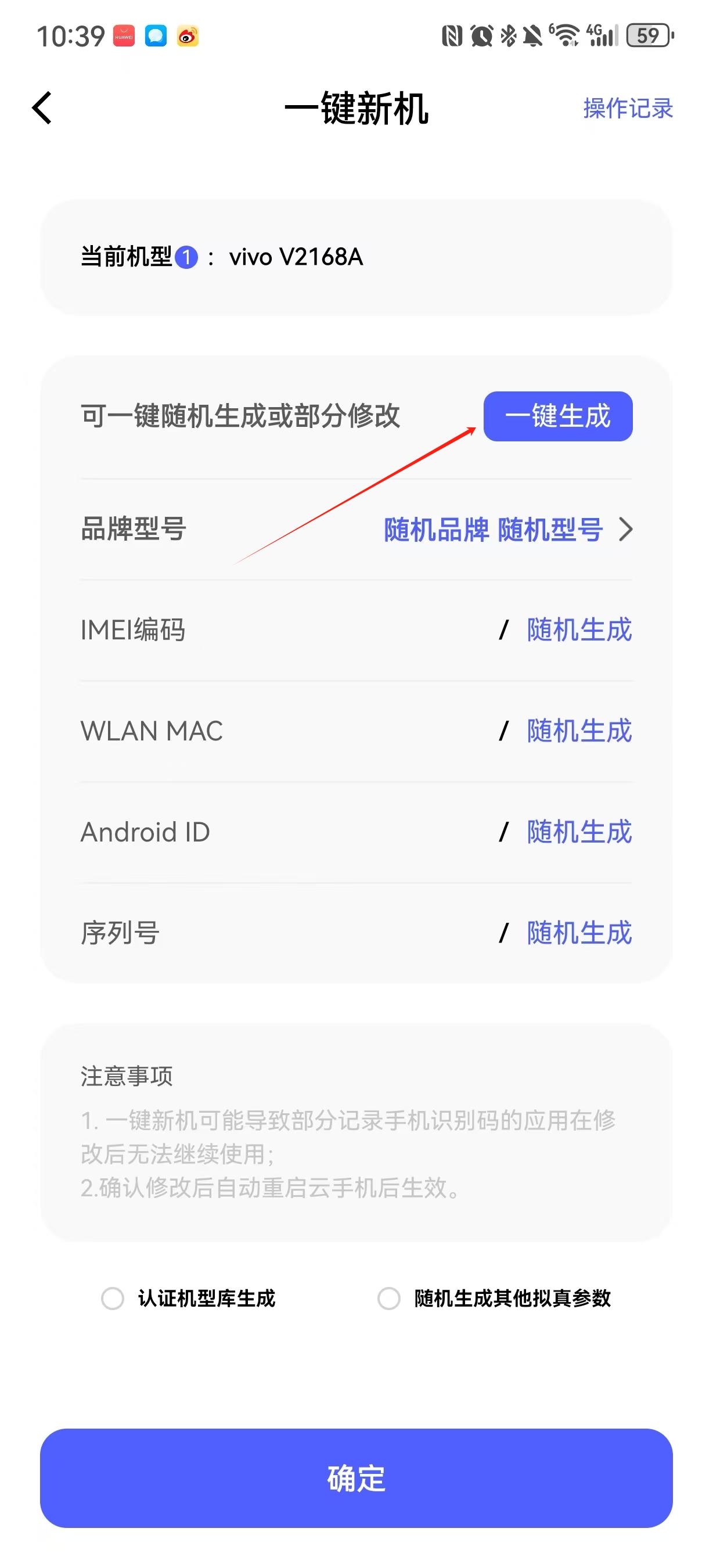
Task: Select the 认证机型库生成 option
Action: (x=113, y=1299)
